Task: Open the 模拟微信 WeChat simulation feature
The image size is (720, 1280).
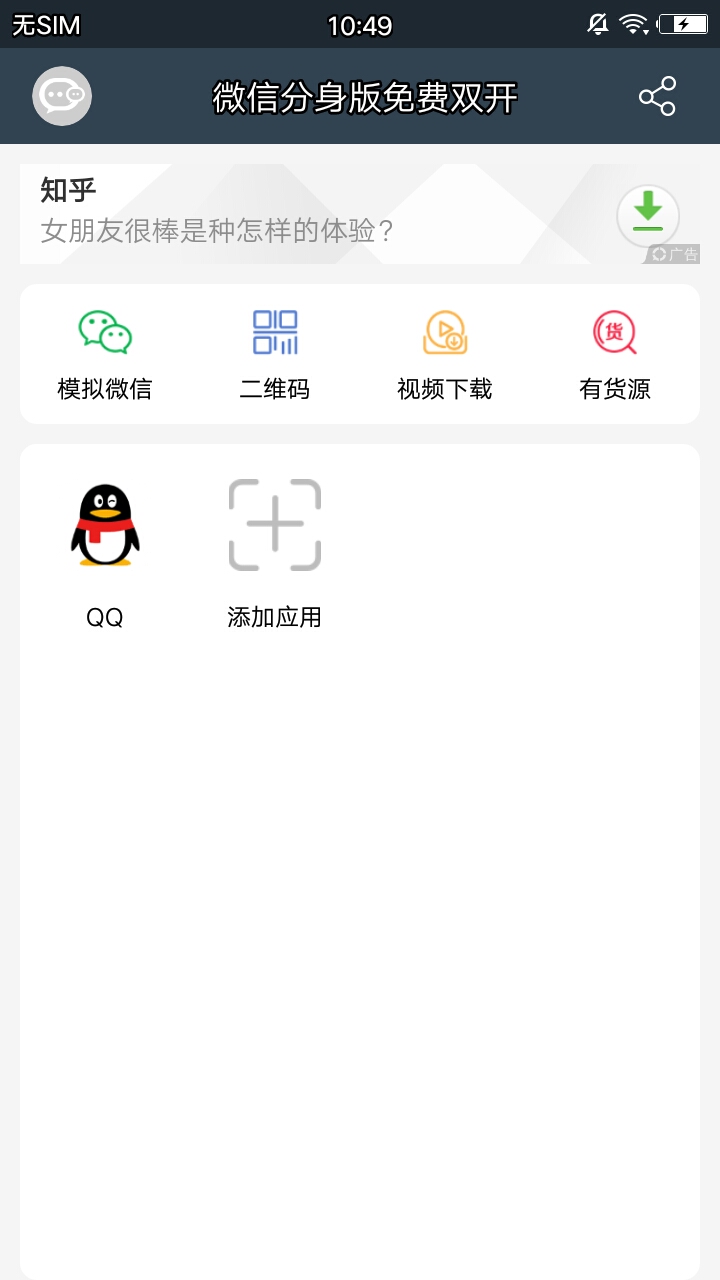Action: (107, 352)
